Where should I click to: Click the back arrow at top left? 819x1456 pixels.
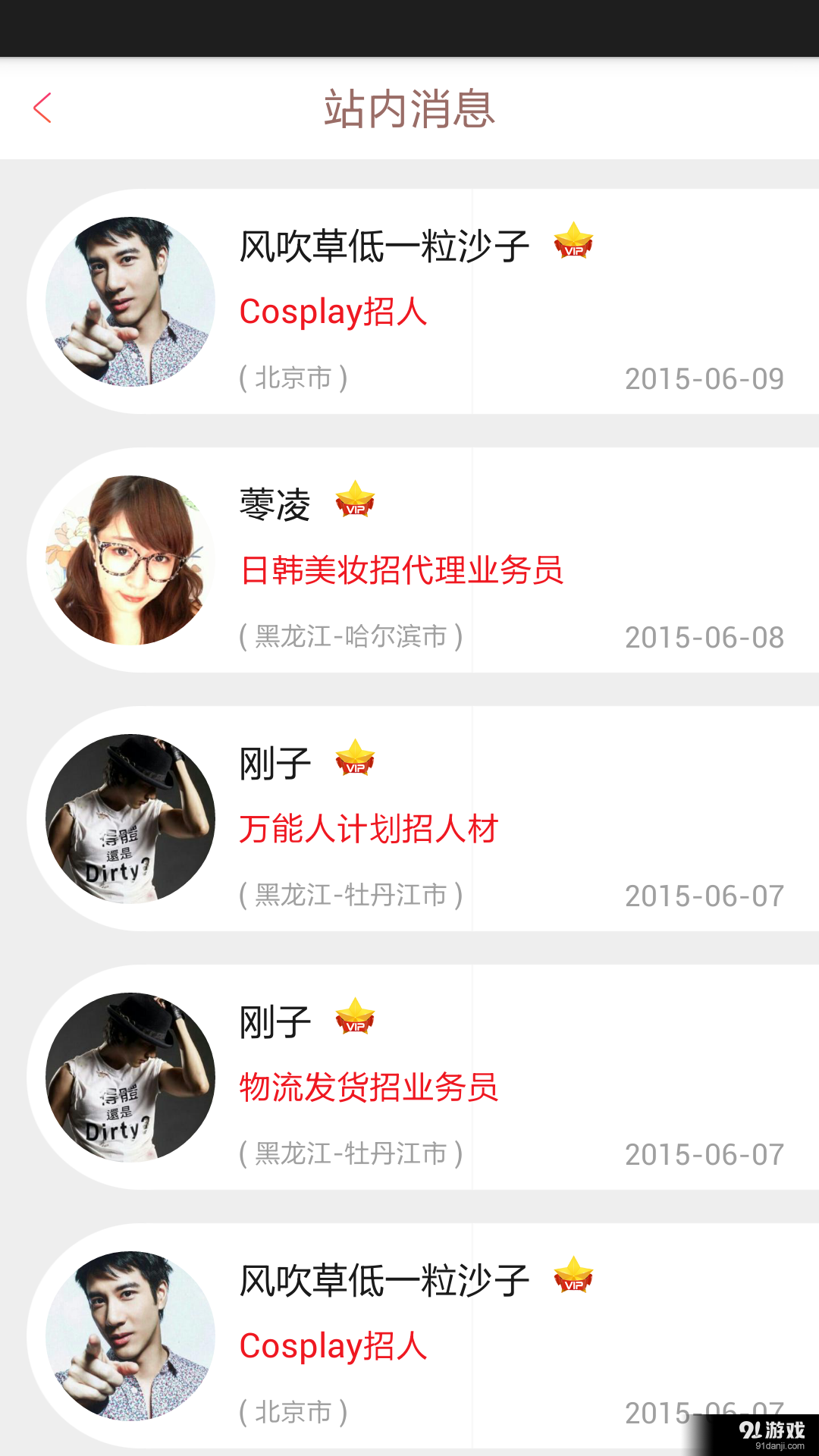point(44,108)
